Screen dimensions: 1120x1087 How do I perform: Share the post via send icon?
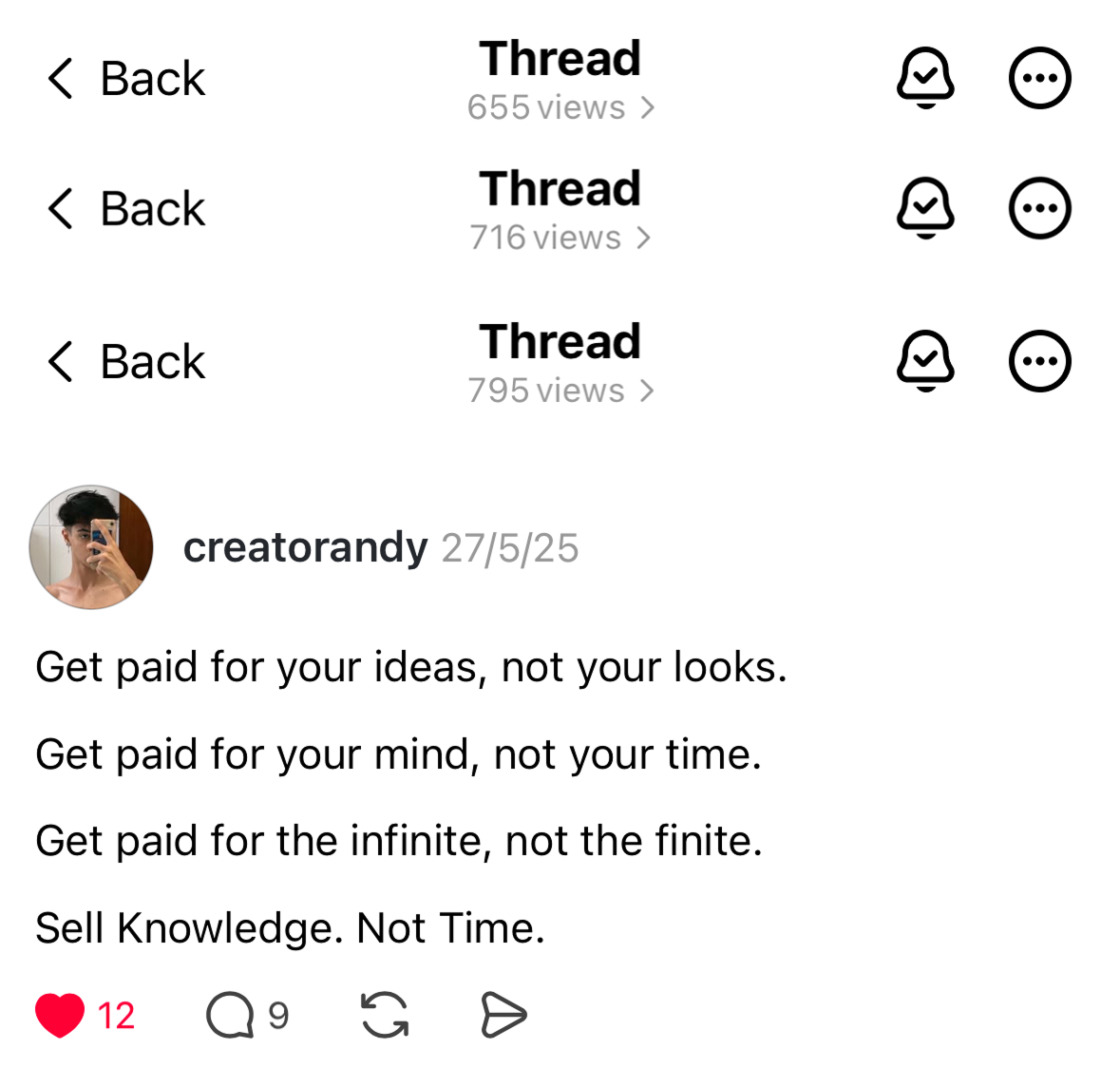tap(503, 1015)
